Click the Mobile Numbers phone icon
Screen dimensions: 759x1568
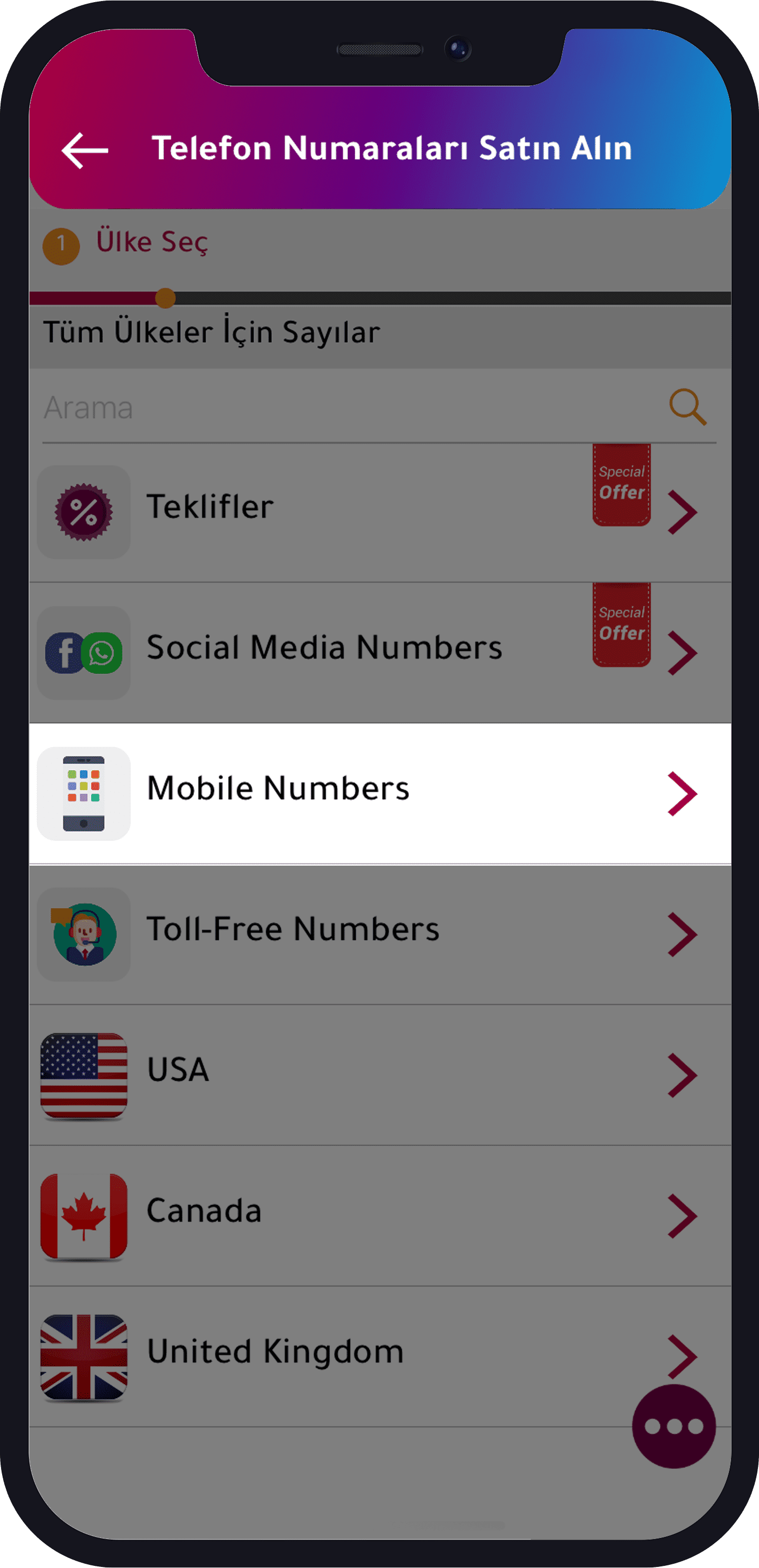(x=84, y=793)
